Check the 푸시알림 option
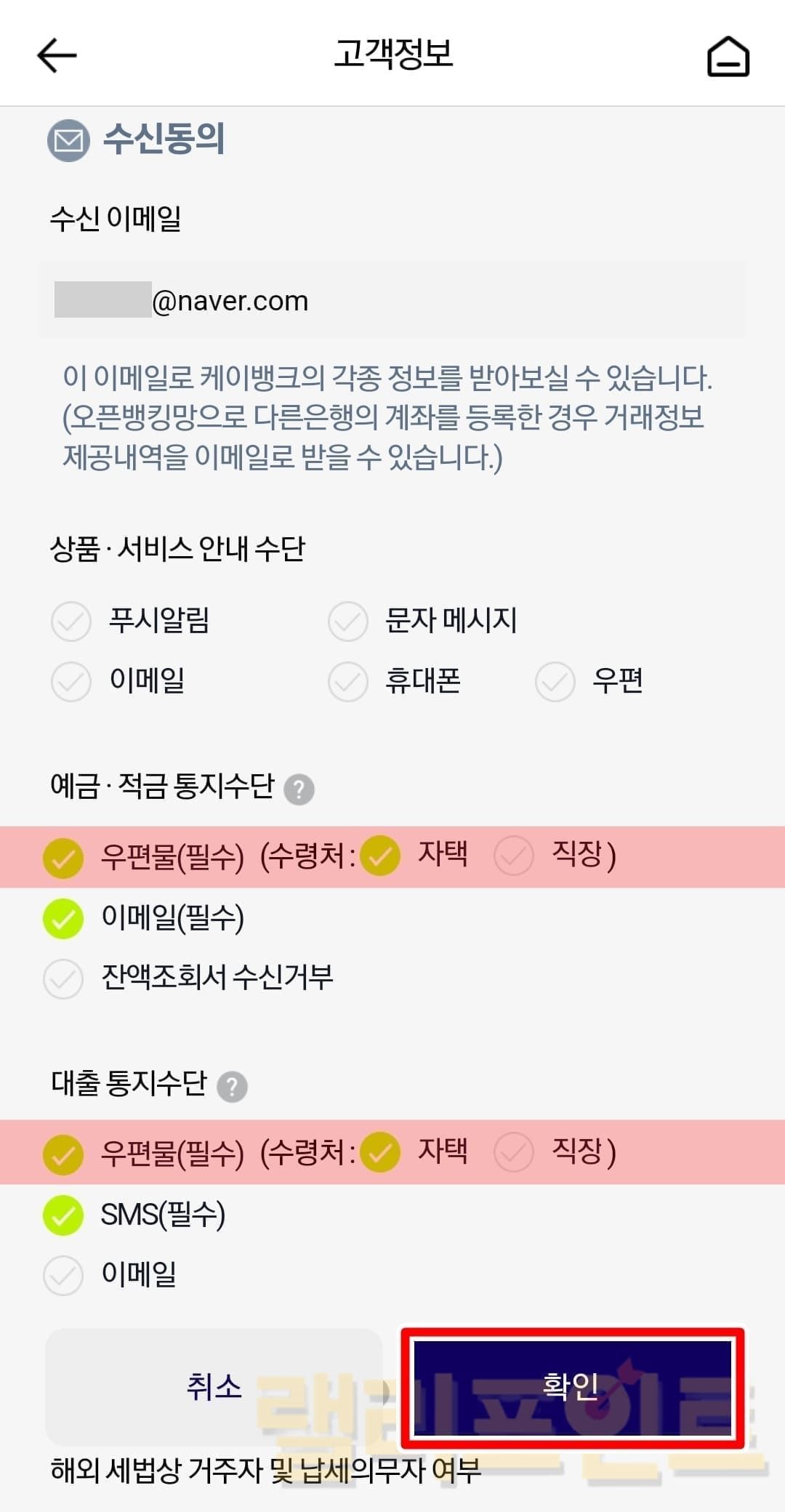This screenshot has width=785, height=1512. 71,622
